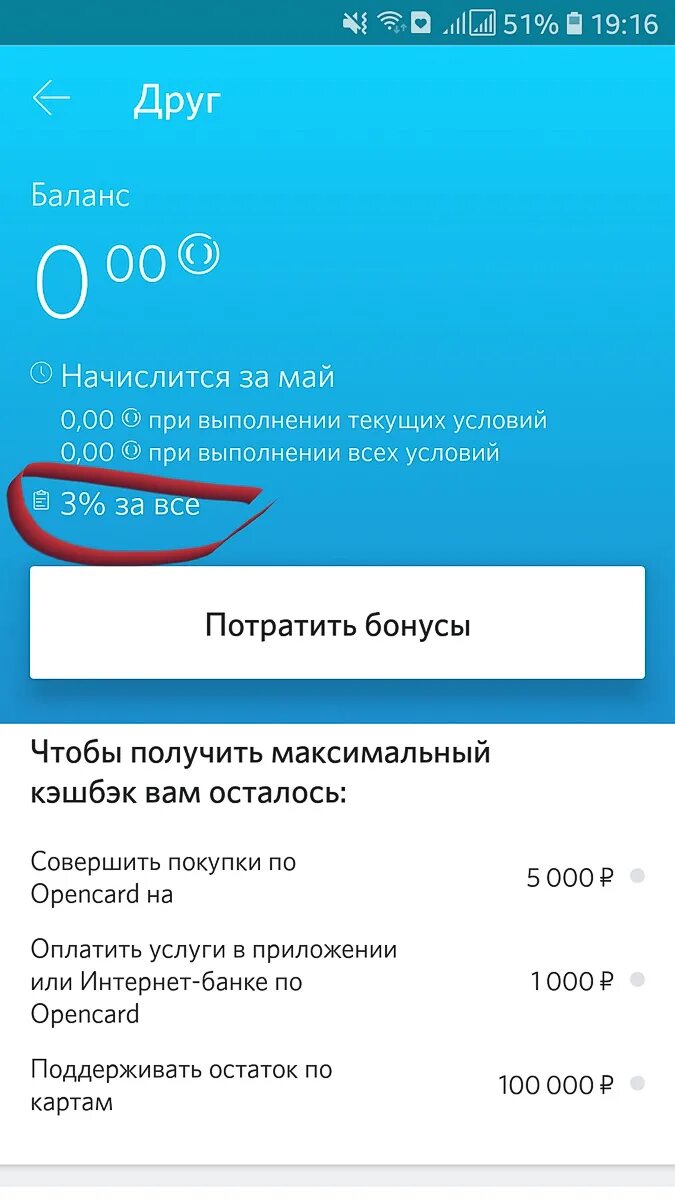Go back using the arrow next to Друг

(51, 99)
